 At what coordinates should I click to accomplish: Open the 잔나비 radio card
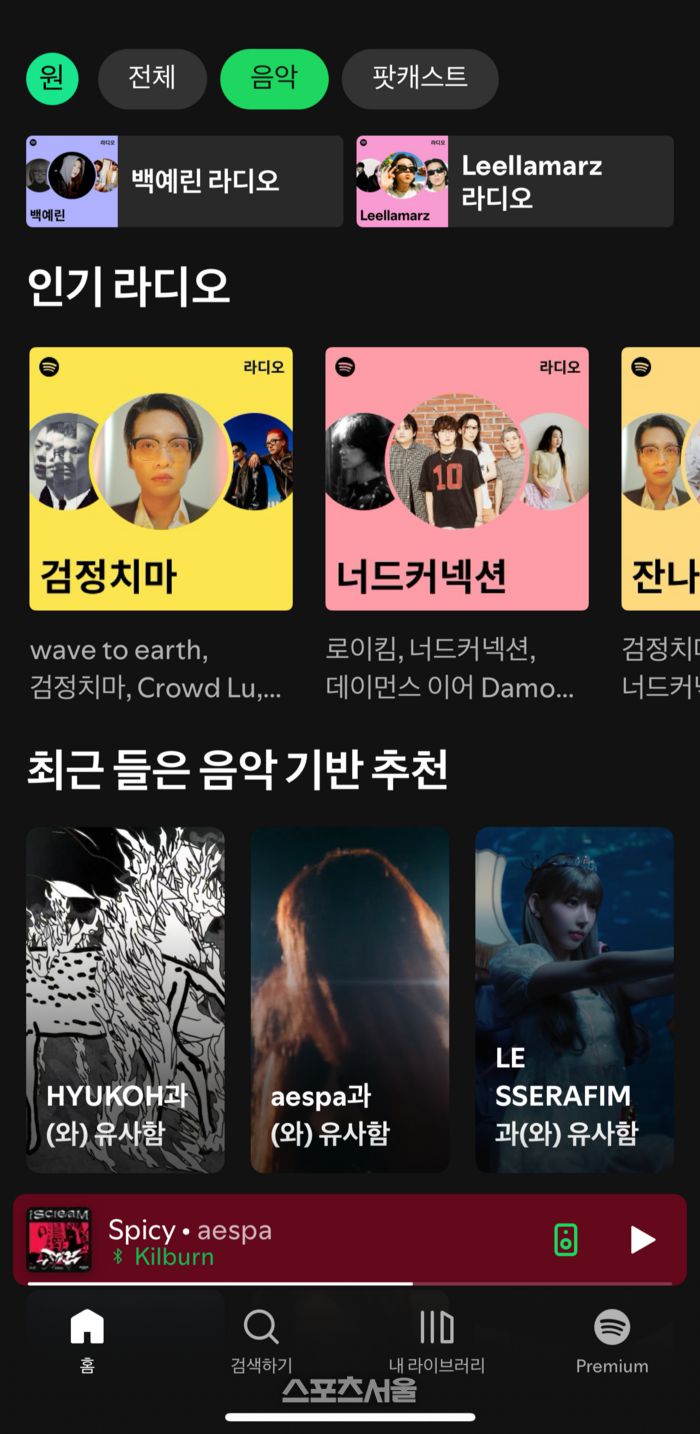(661, 479)
